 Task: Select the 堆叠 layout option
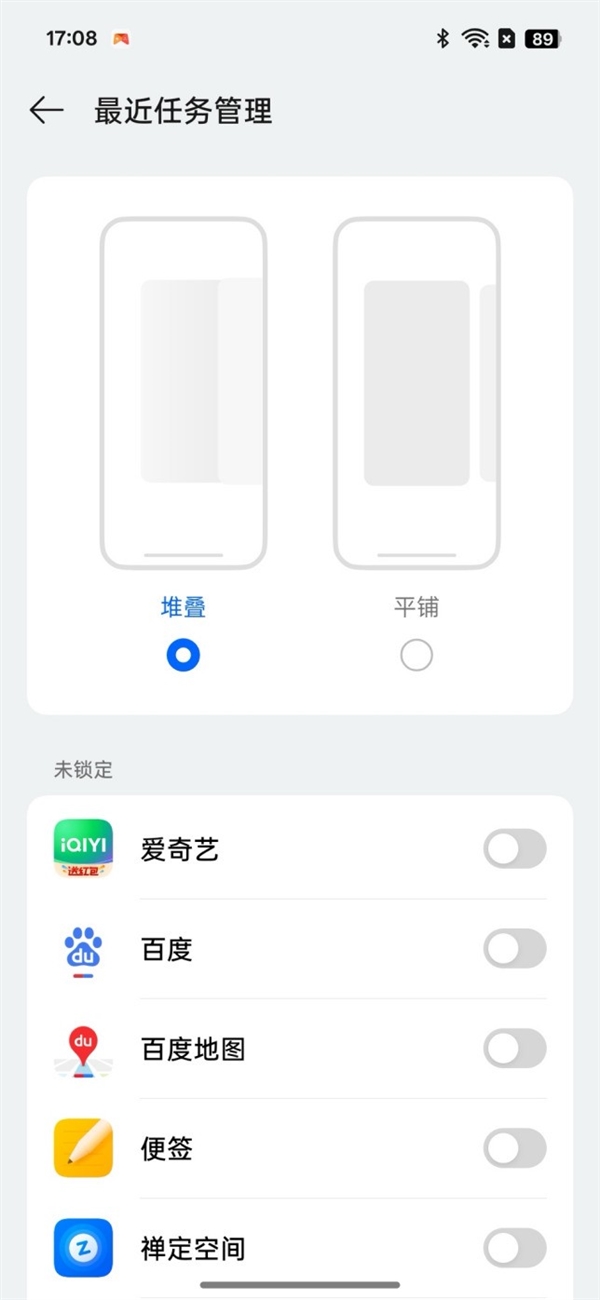point(183,655)
